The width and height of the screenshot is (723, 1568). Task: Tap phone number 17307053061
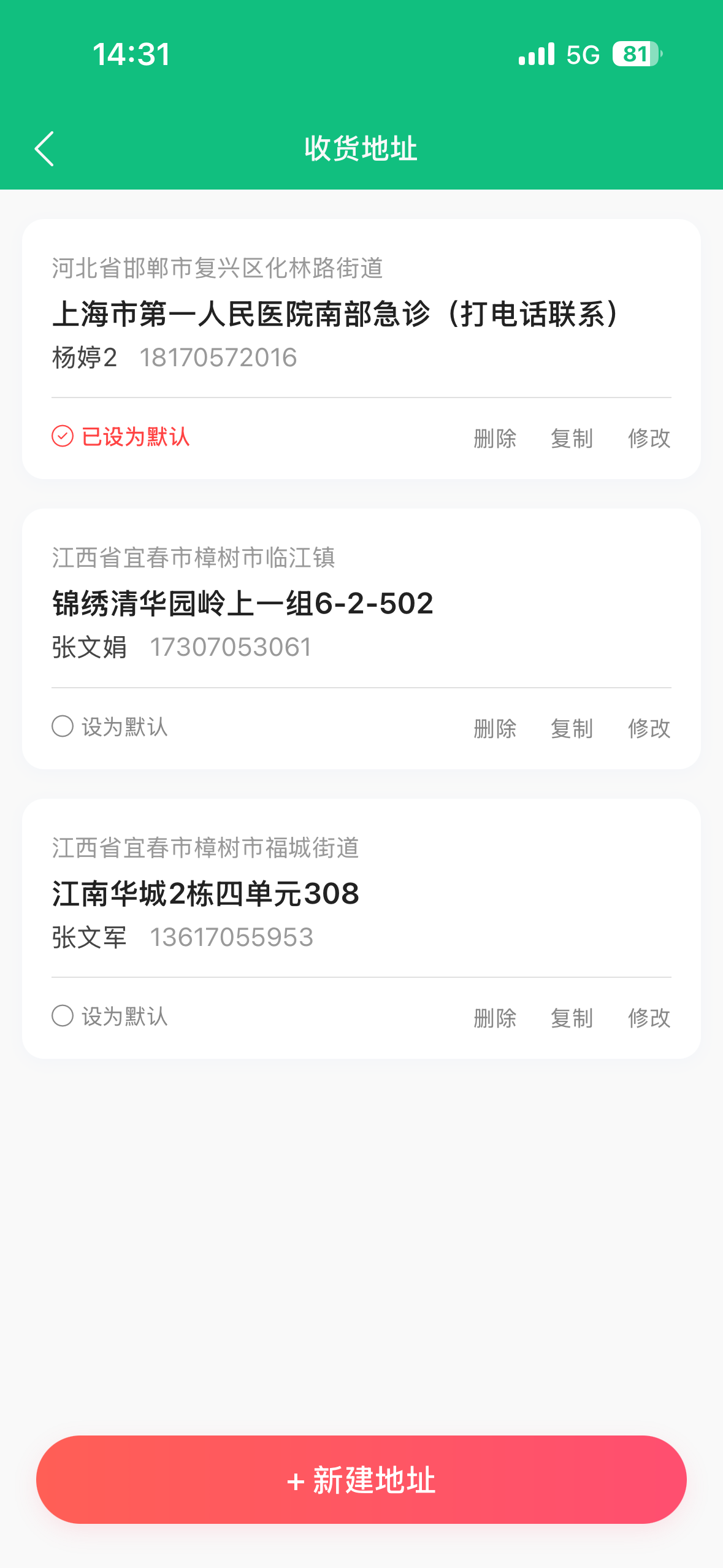(x=231, y=646)
